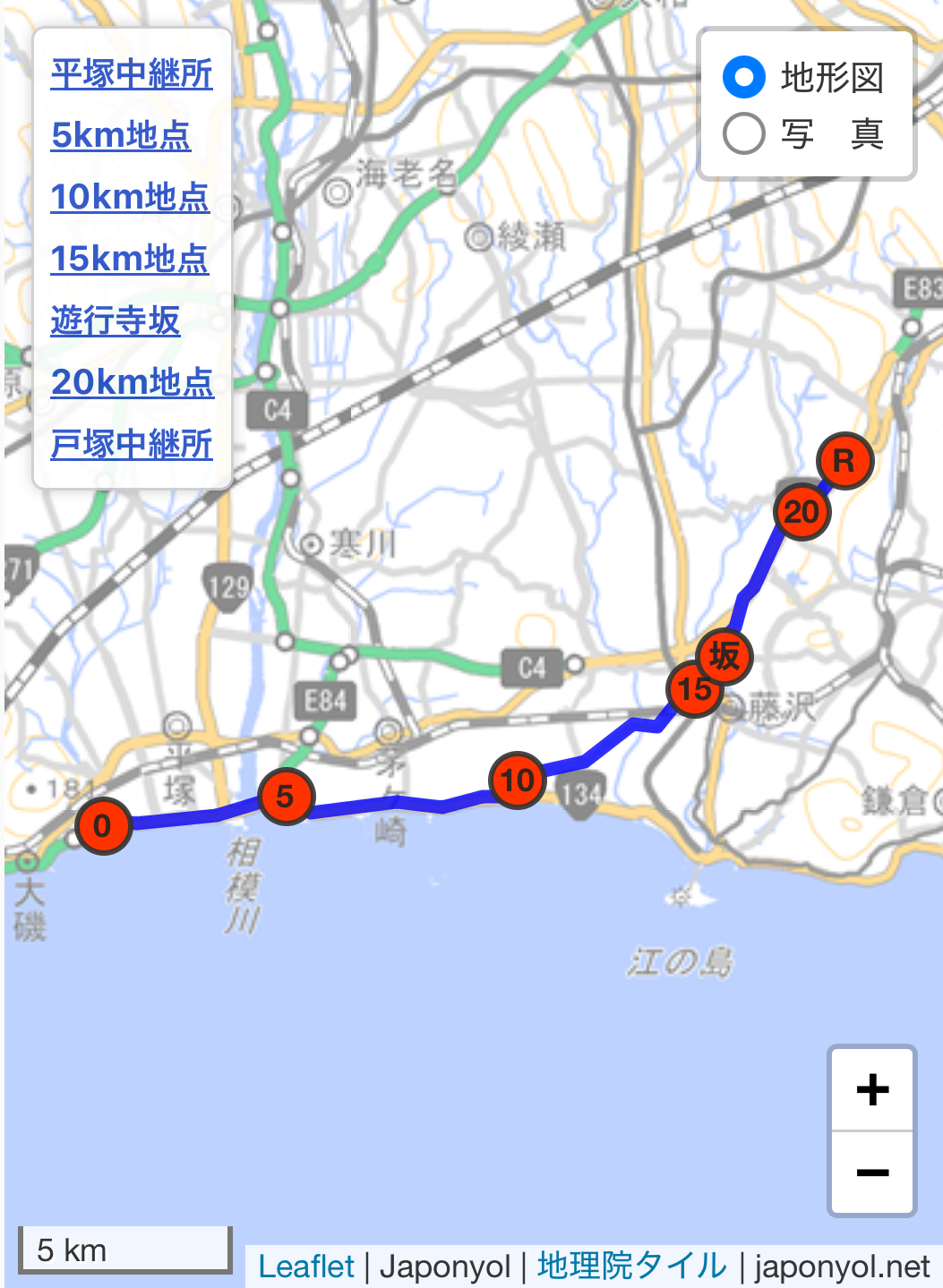This screenshot has height=1288, width=943.
Task: Open the Leaflet attribution link
Action: [306, 1267]
